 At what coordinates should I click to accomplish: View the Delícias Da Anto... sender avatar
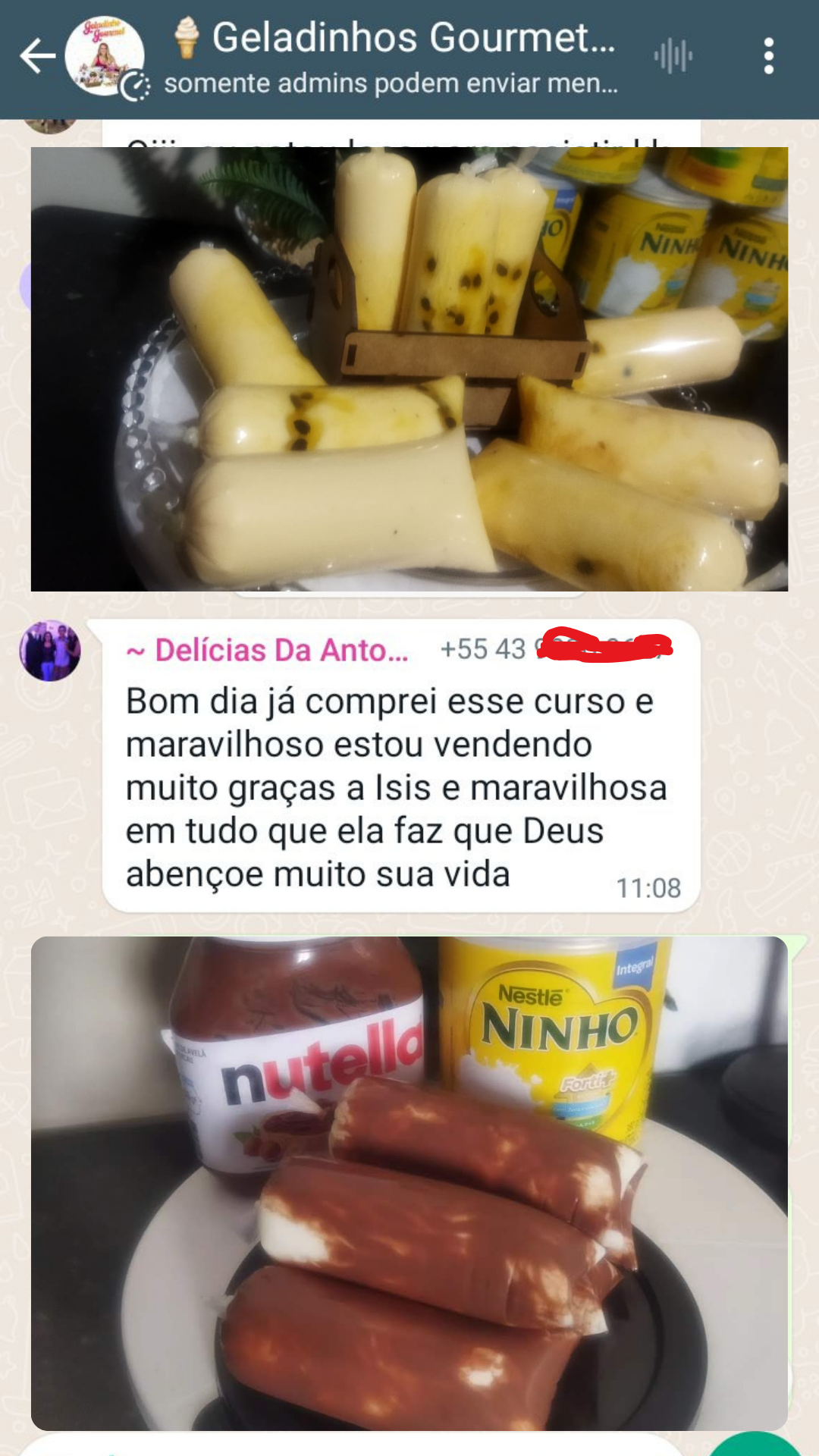[50, 651]
